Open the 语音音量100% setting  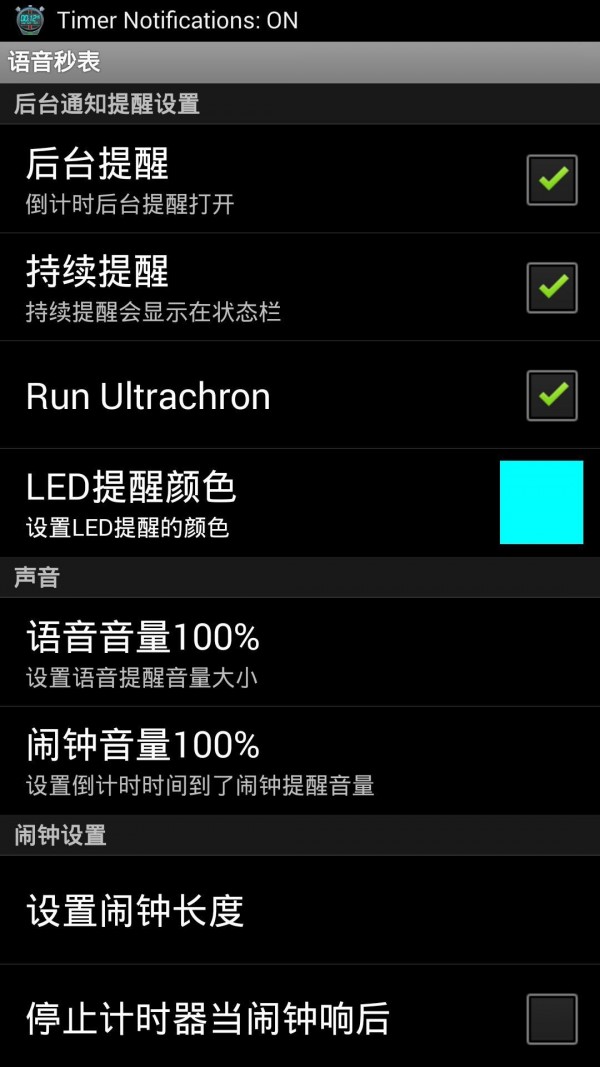(x=300, y=652)
